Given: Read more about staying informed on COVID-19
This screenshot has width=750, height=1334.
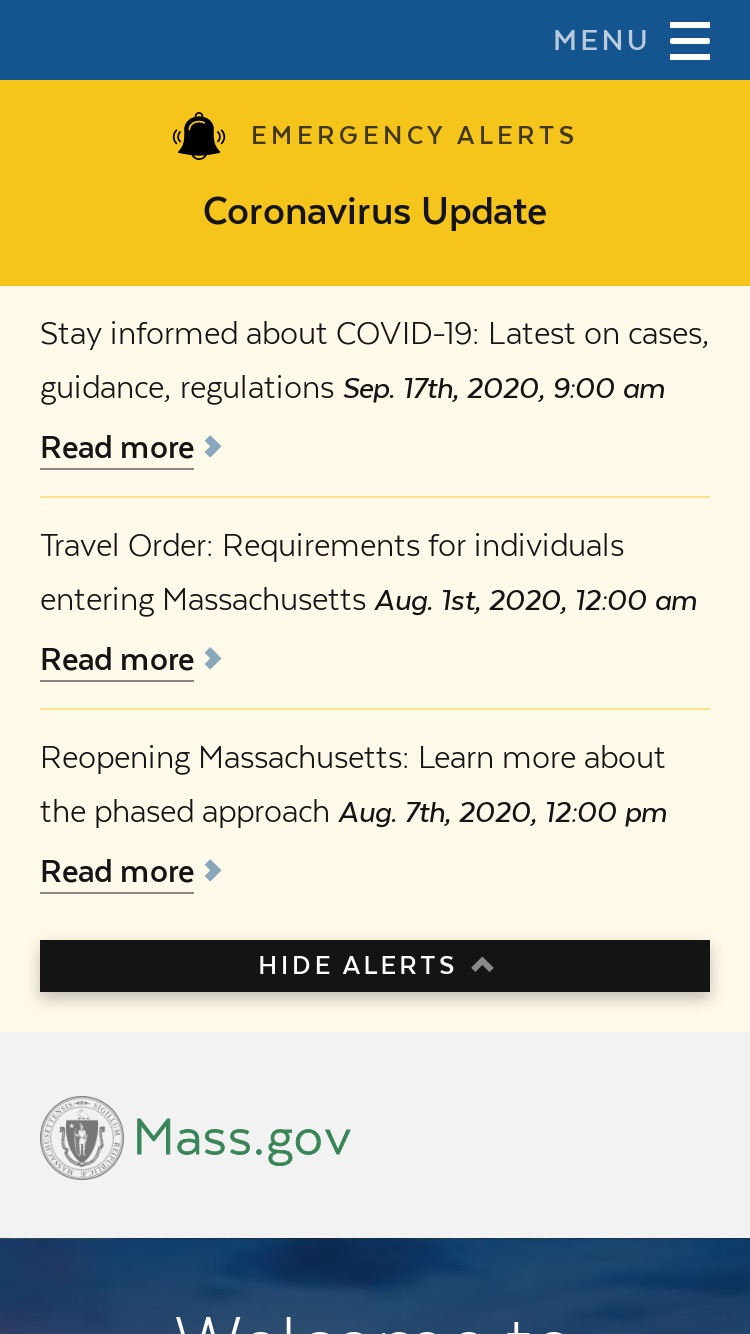Looking at the screenshot, I should (x=130, y=448).
